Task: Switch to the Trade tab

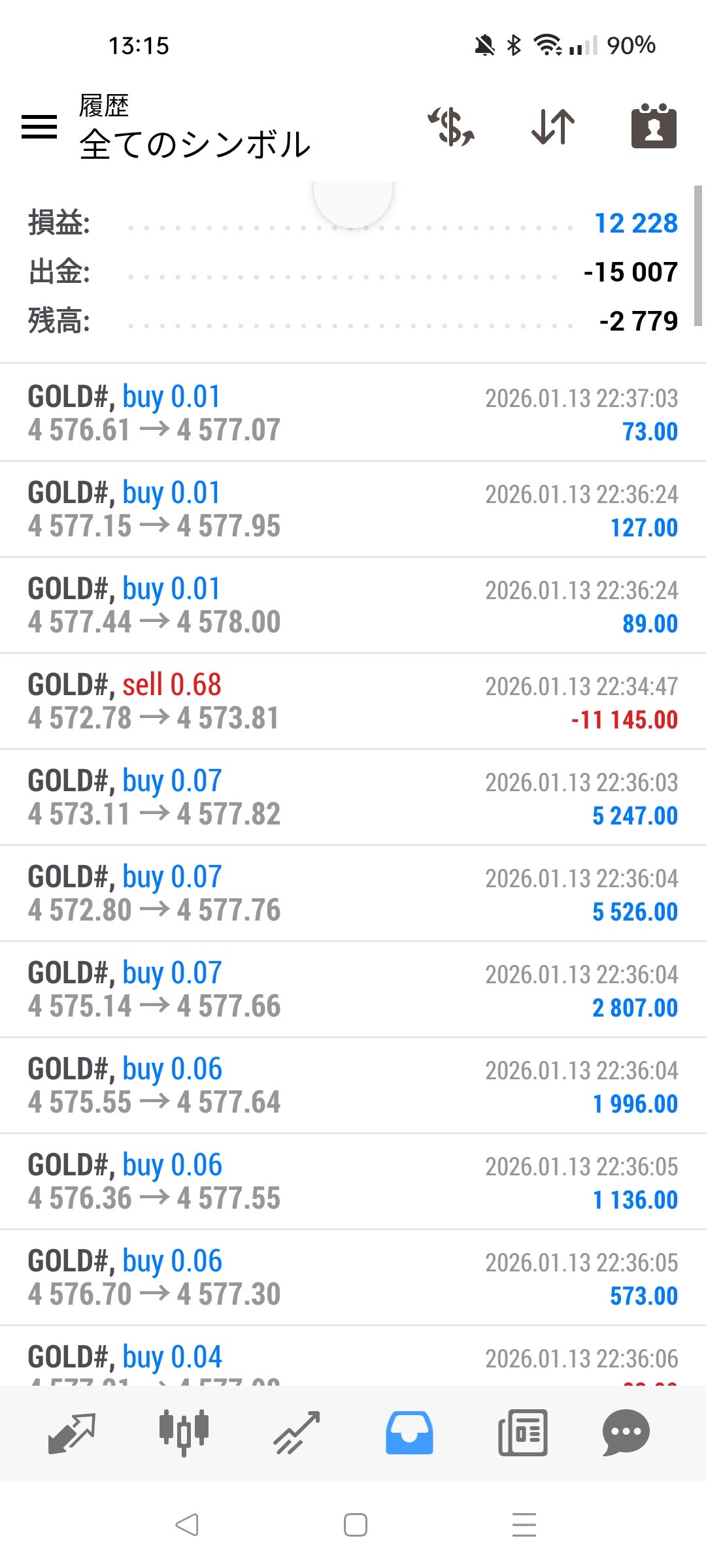Action: pos(297,1433)
